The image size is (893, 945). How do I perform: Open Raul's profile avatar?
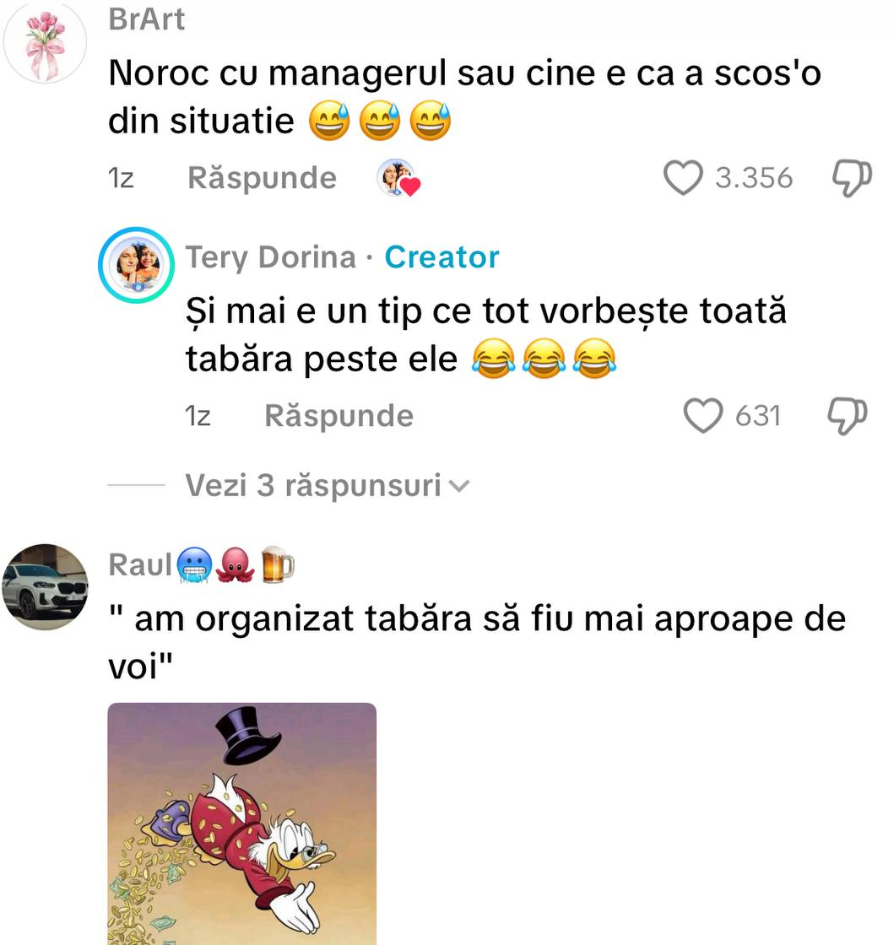click(x=44, y=588)
